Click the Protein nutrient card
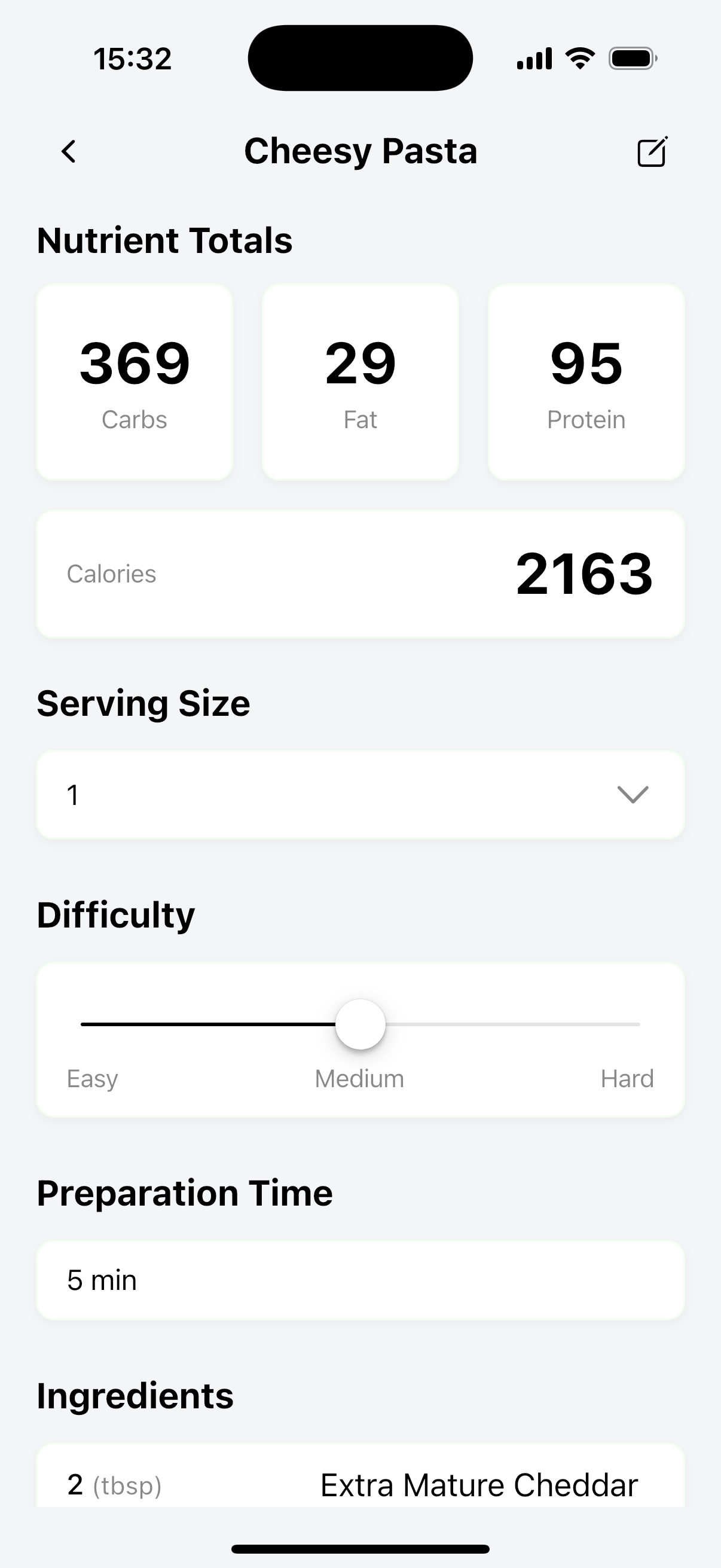 pyautogui.click(x=585, y=380)
